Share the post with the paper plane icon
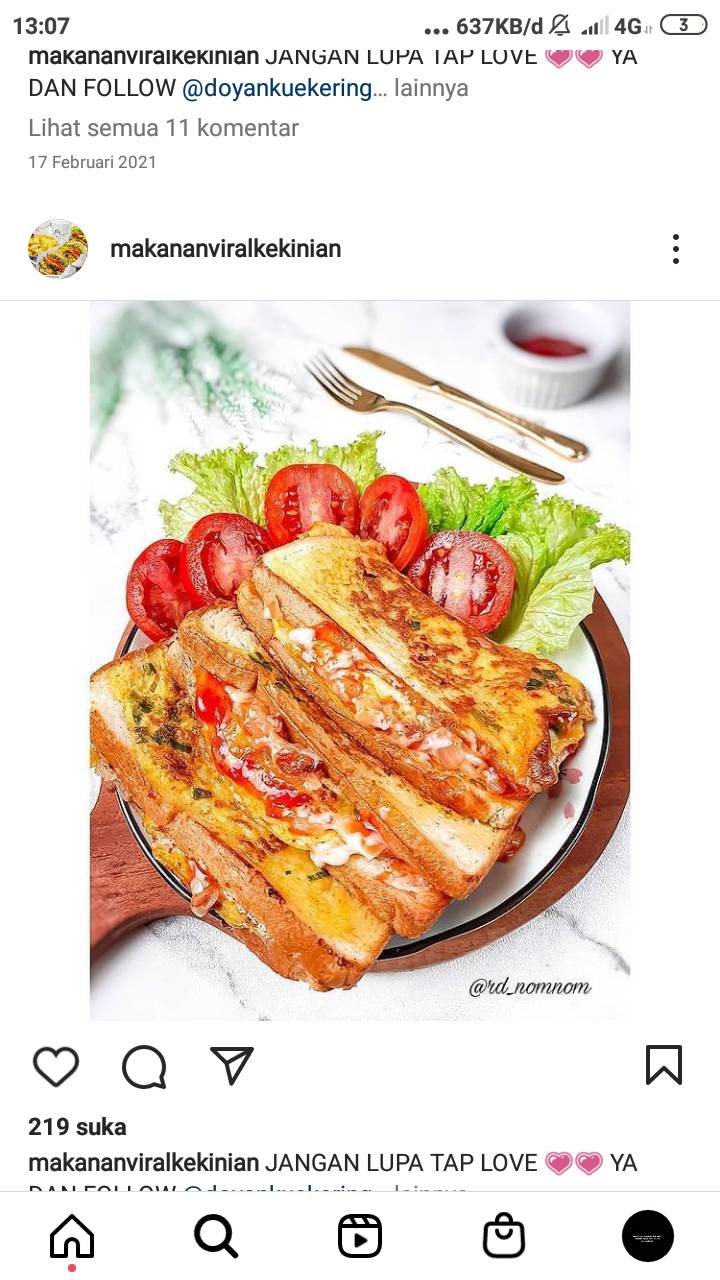720x1280 pixels. coord(232,1065)
